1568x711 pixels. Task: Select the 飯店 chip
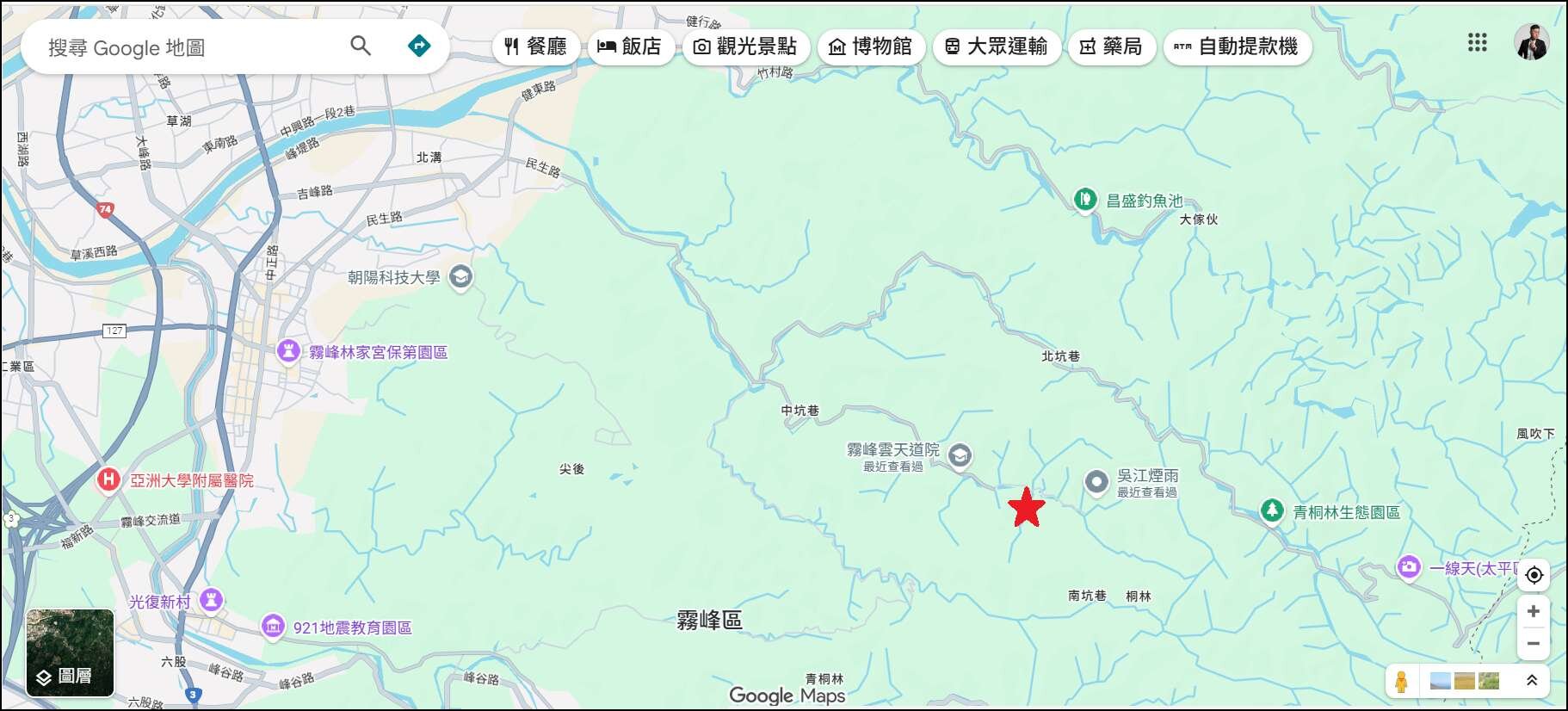630,46
